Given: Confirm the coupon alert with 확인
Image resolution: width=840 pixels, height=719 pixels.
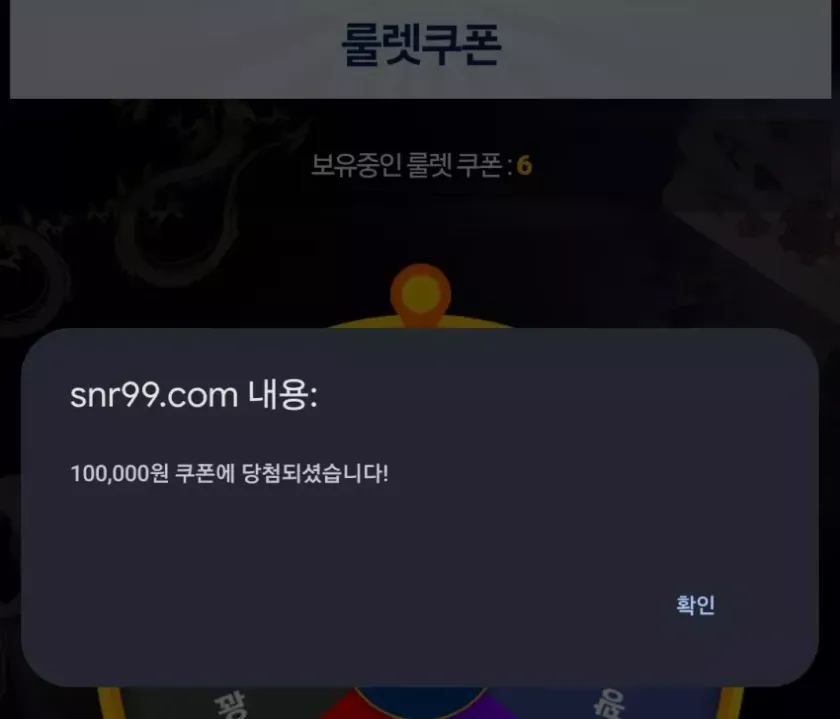Looking at the screenshot, I should tap(695, 605).
